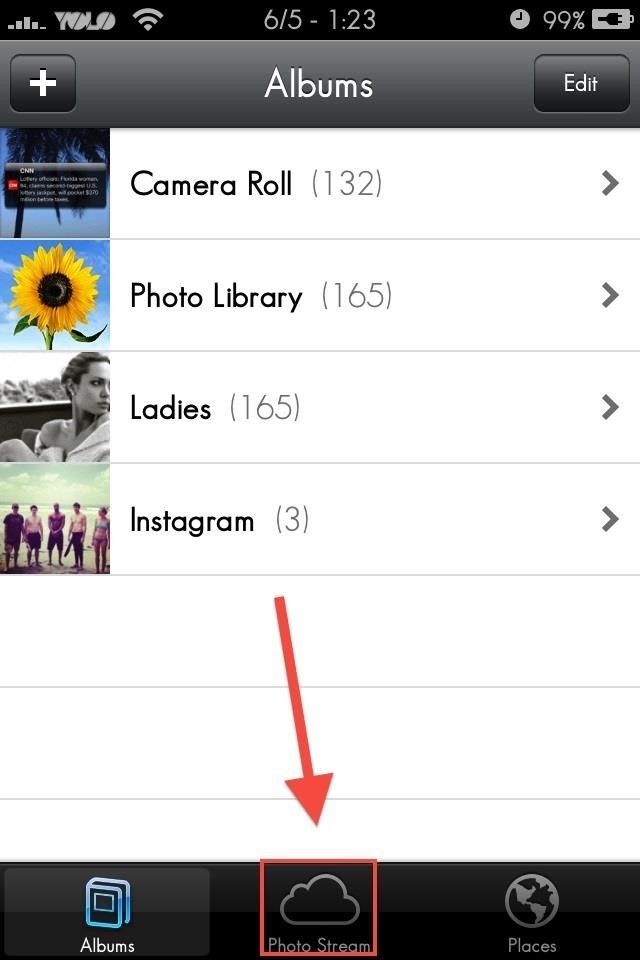Add a new album with the plus button
This screenshot has width=640, height=960.
click(x=43, y=84)
